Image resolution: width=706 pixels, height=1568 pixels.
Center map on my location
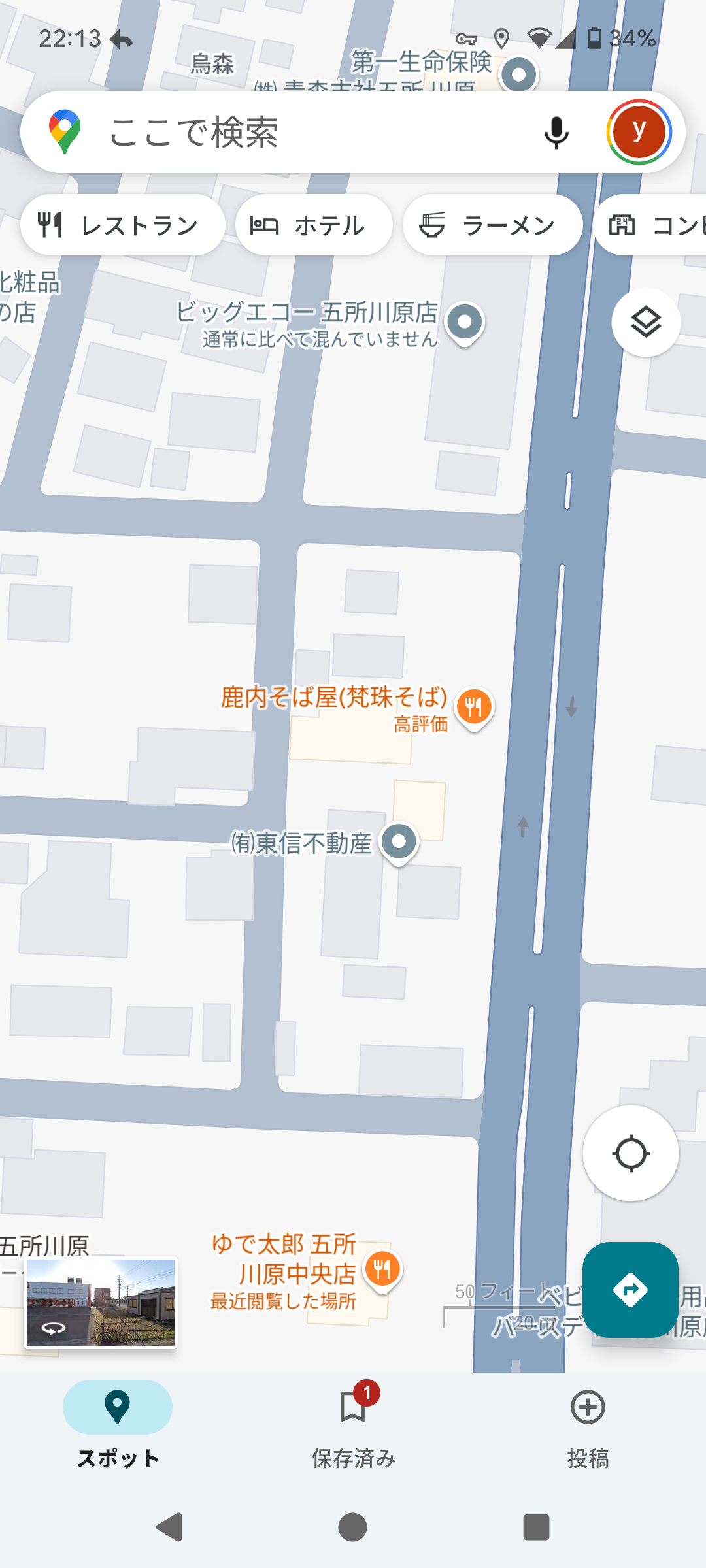[631, 1153]
